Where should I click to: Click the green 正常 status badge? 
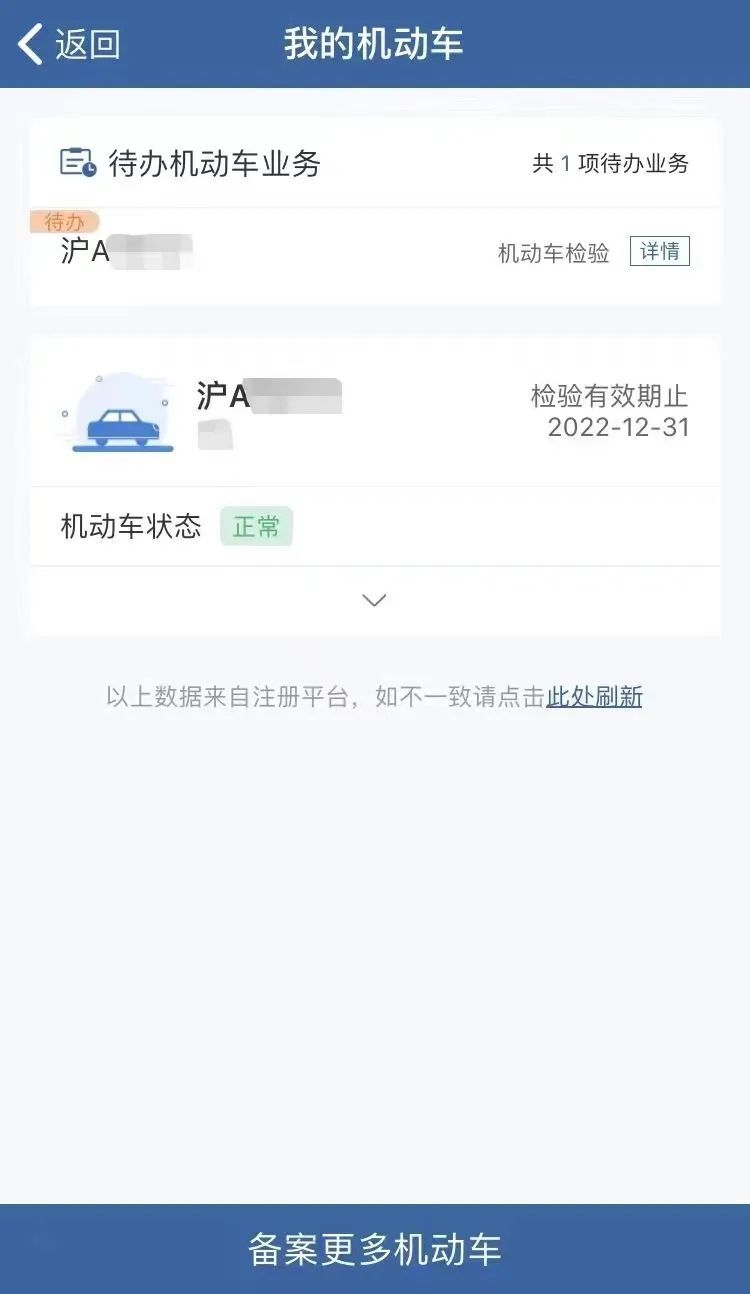click(257, 527)
